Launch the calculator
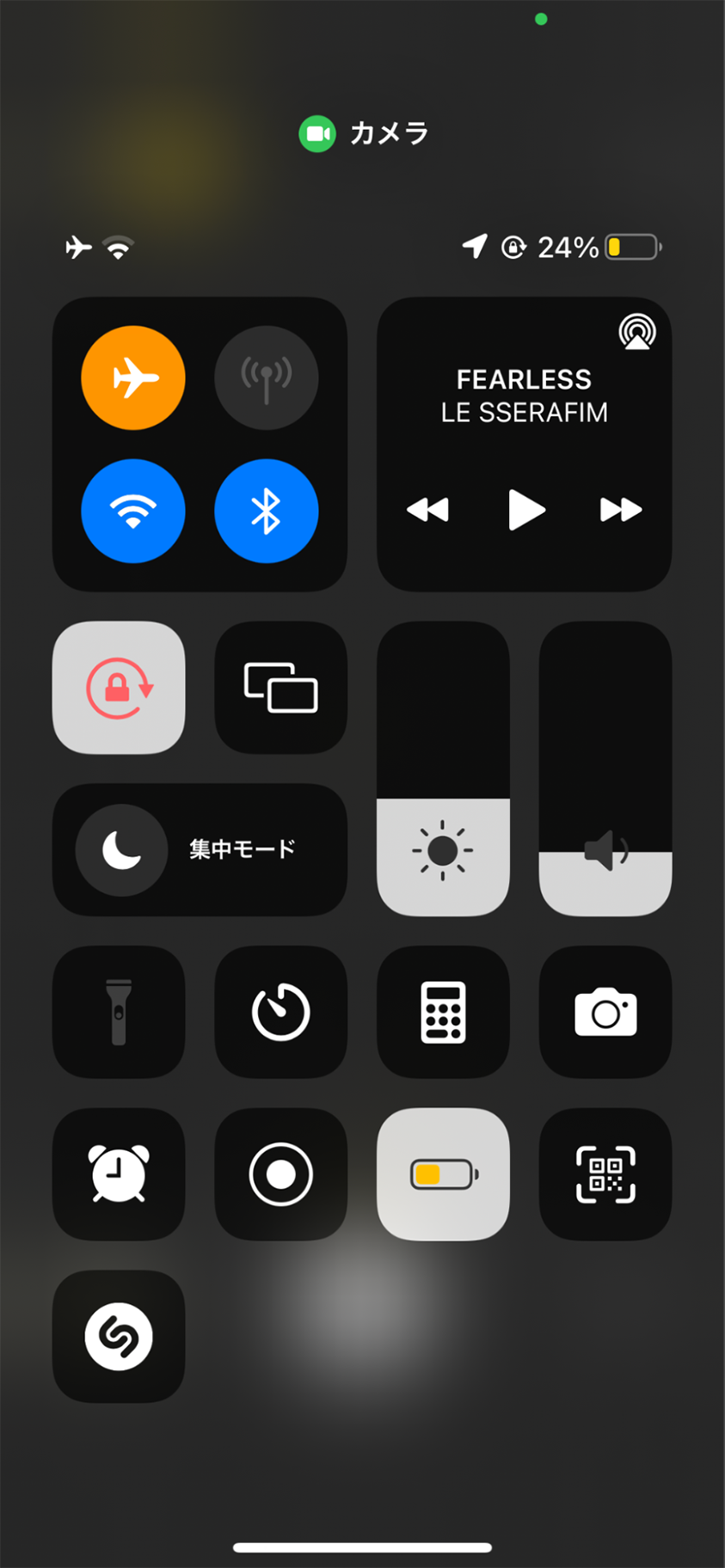 click(443, 1012)
